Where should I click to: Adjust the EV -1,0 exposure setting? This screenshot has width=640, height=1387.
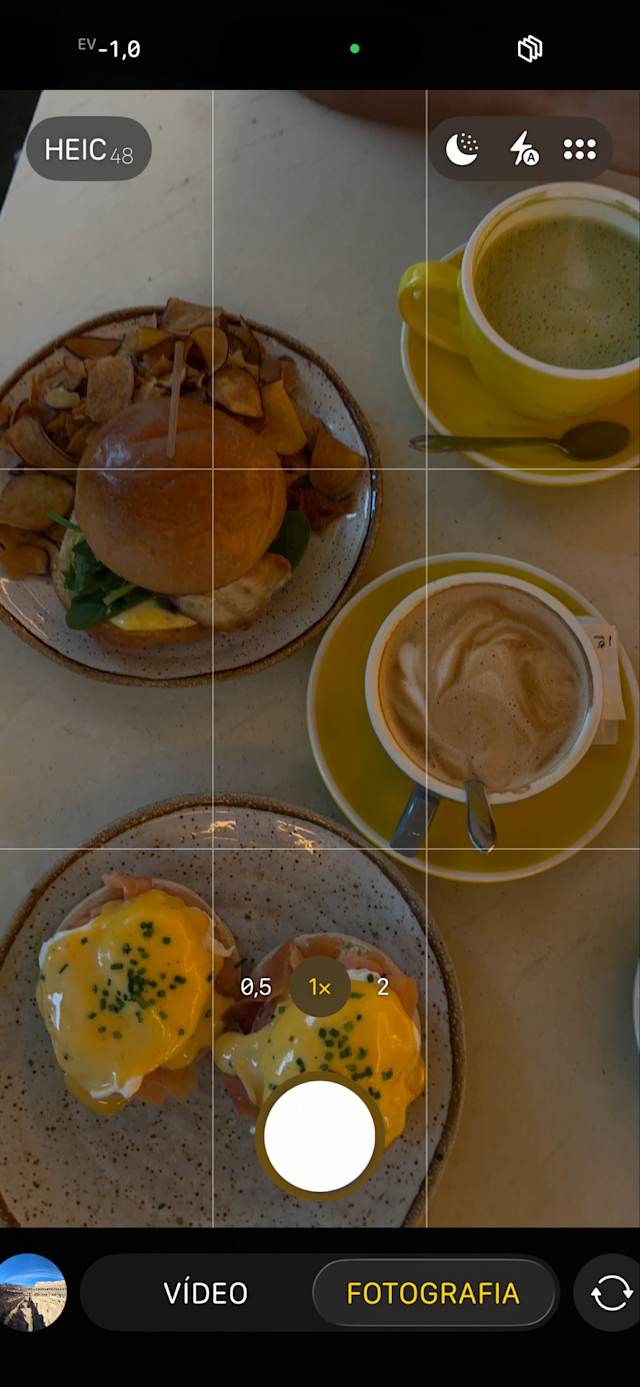109,48
